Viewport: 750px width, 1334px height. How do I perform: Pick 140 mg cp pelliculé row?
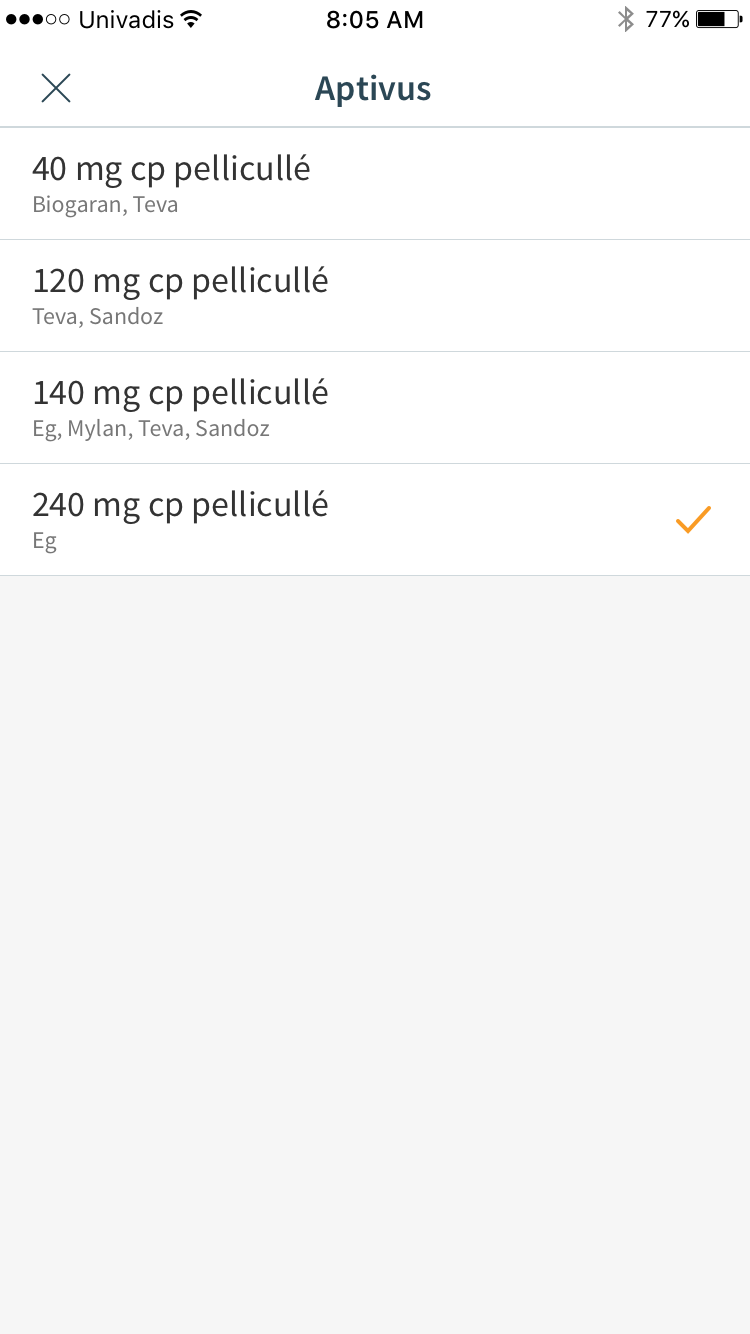[375, 408]
